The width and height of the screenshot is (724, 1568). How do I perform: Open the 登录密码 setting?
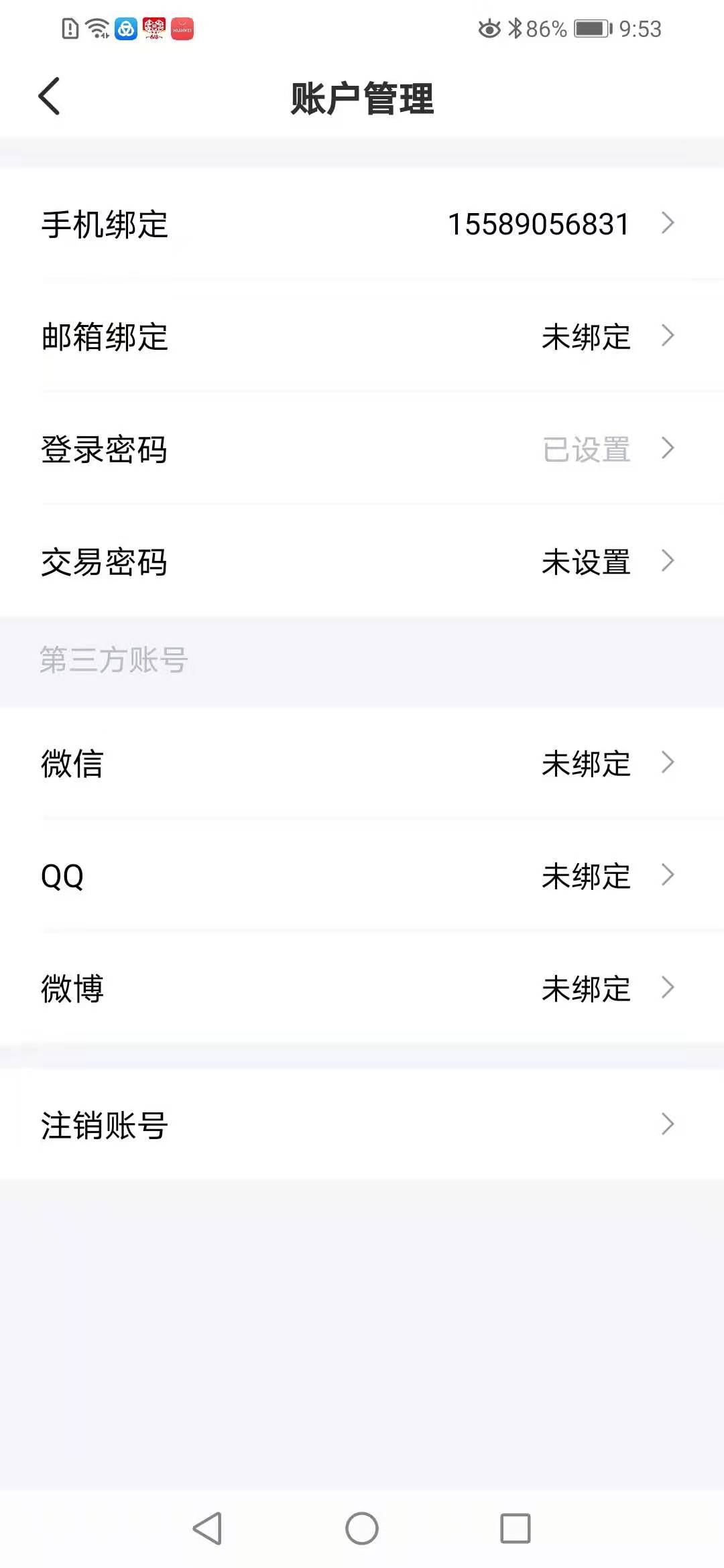362,449
